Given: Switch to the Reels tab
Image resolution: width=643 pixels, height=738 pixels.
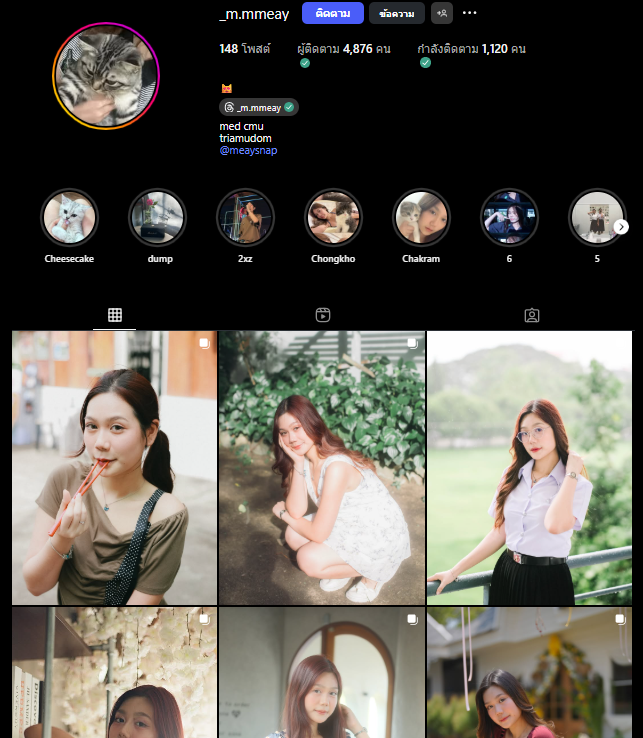Looking at the screenshot, I should (323, 315).
